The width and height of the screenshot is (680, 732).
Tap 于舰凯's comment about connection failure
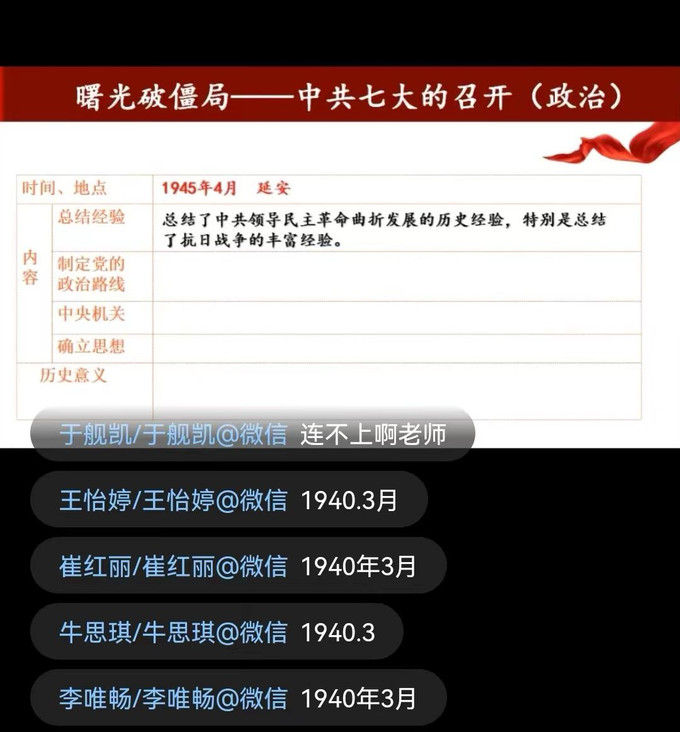252,435
